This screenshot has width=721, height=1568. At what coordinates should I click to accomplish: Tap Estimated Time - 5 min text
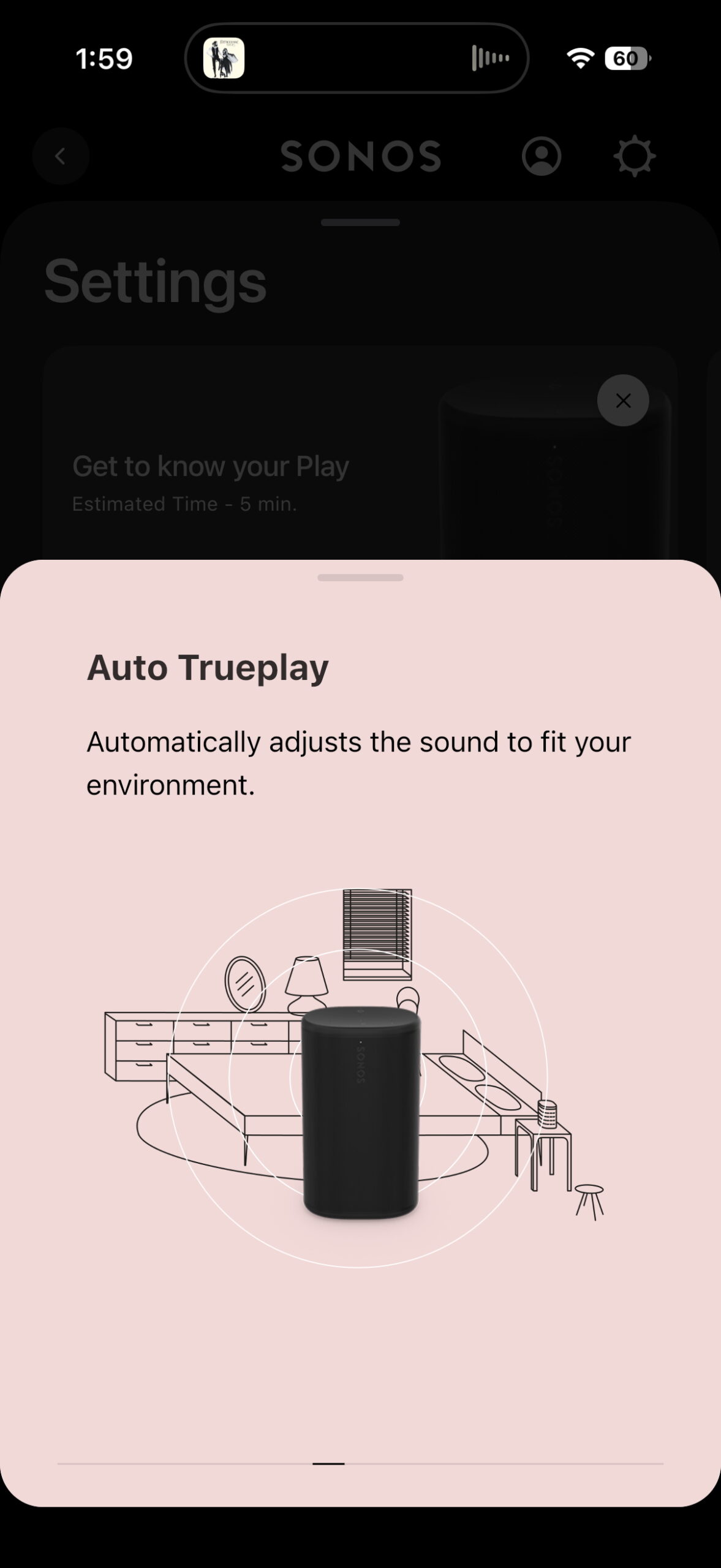(x=184, y=504)
